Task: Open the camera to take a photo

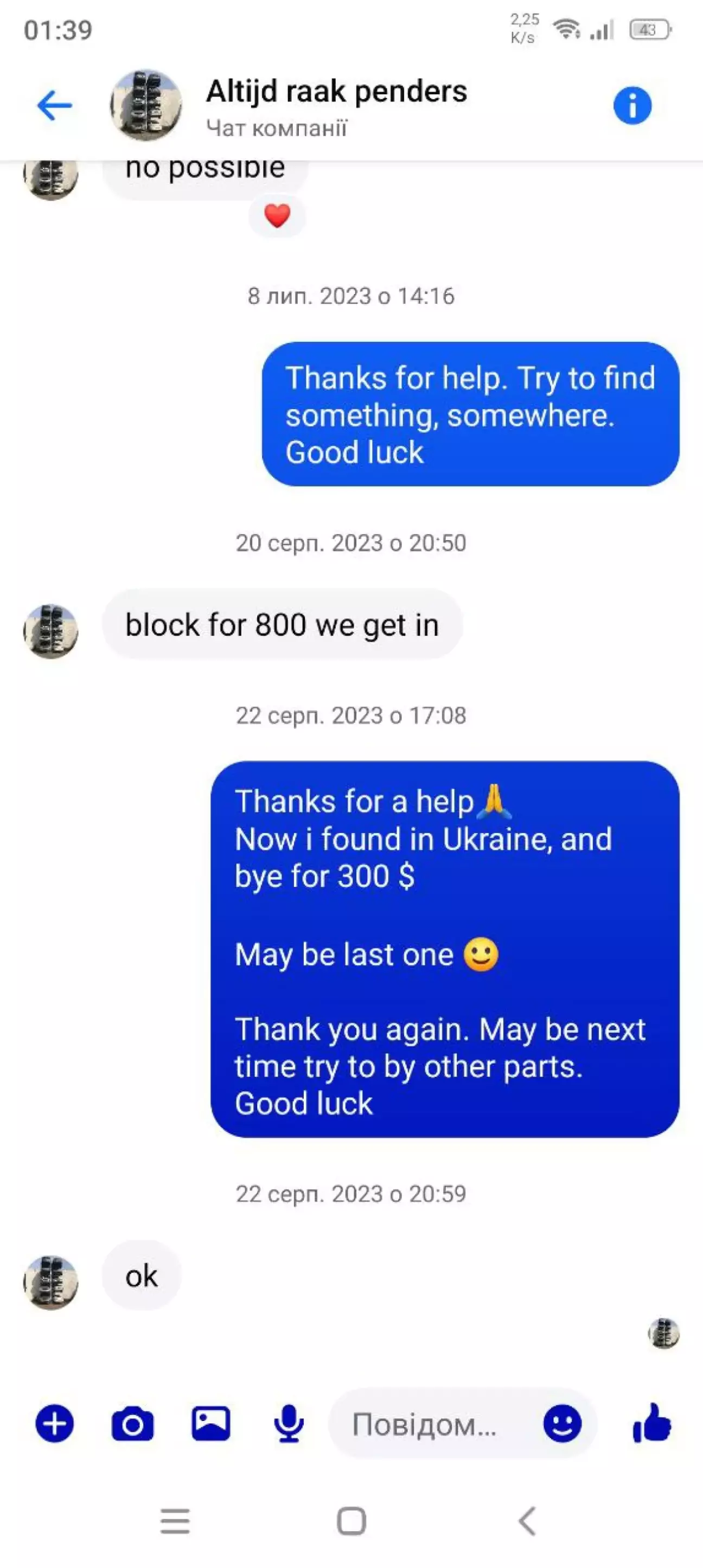Action: [x=132, y=1424]
